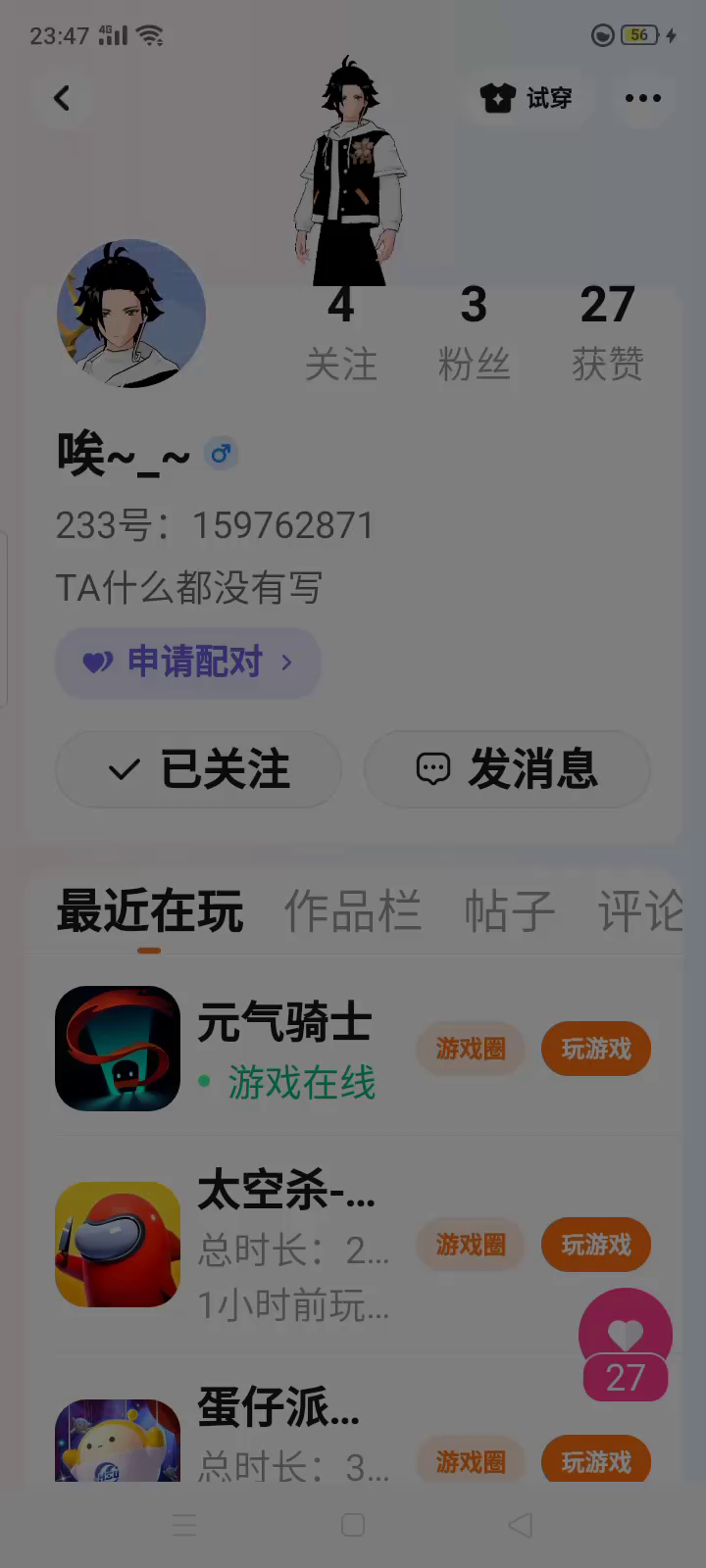
Task: Open 游戏圈 for 元气骑士
Action: [x=471, y=1050]
